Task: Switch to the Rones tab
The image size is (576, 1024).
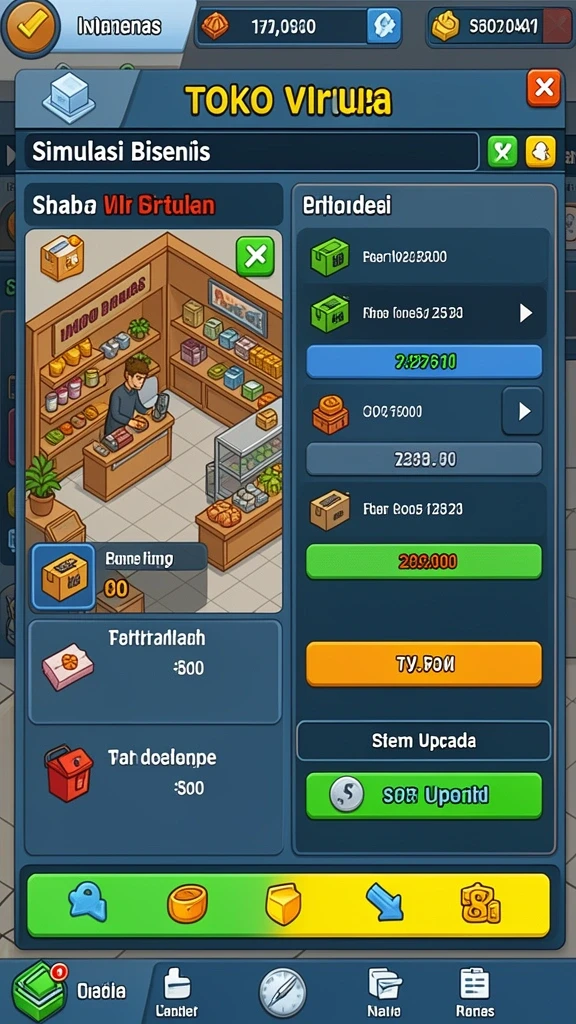Action: (475, 991)
